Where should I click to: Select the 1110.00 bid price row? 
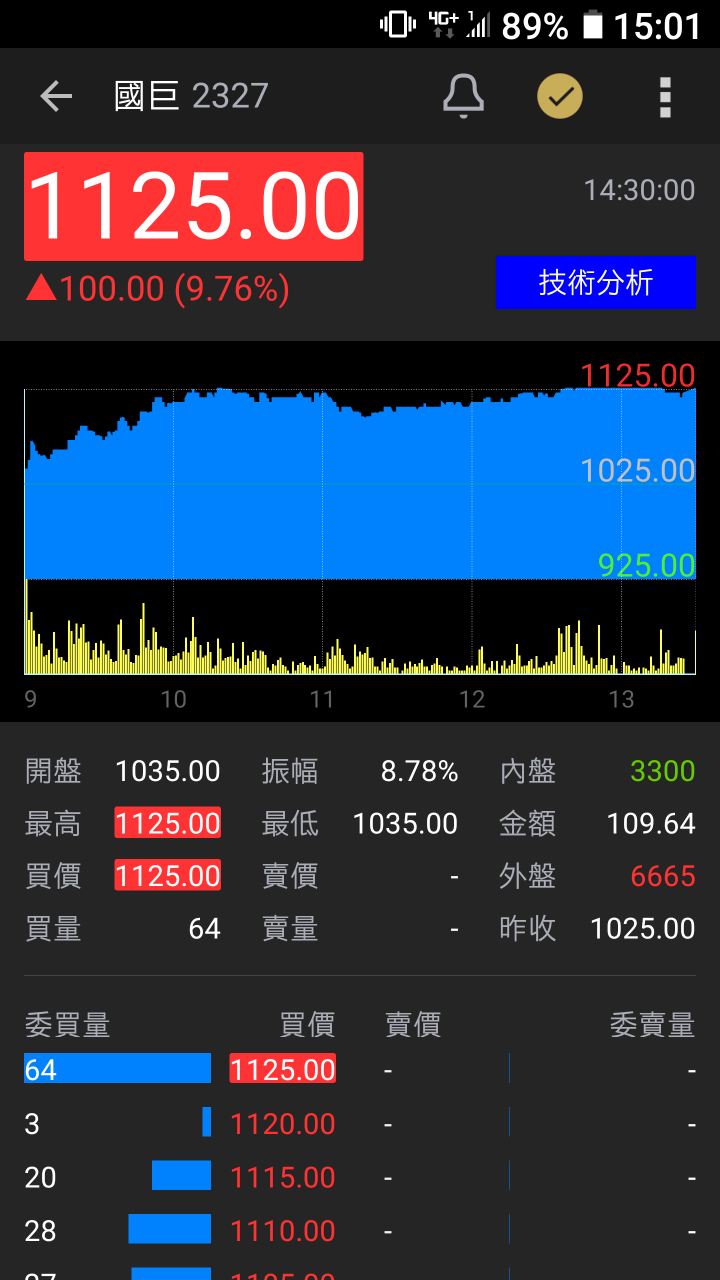point(360,1230)
